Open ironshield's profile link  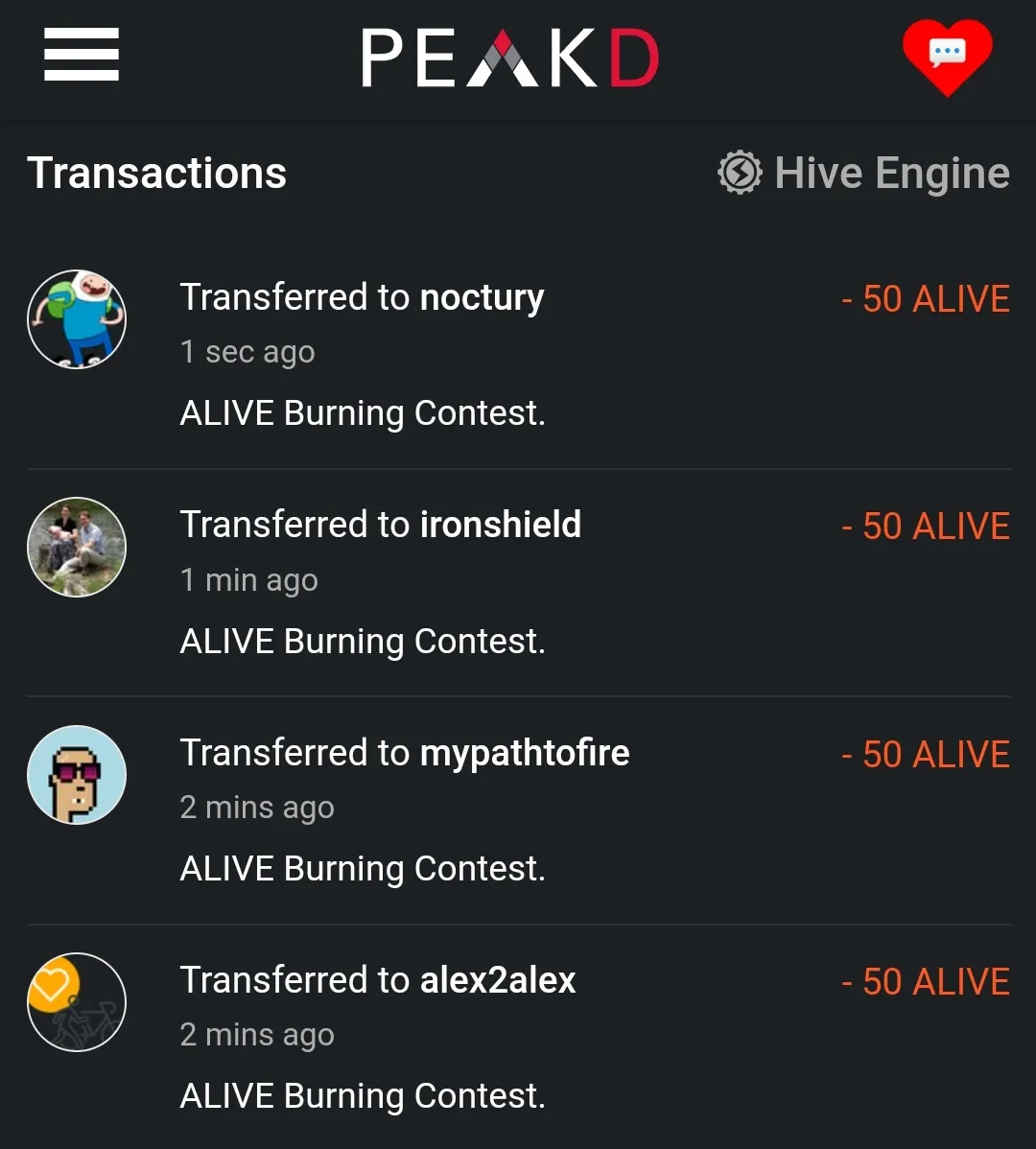click(500, 526)
